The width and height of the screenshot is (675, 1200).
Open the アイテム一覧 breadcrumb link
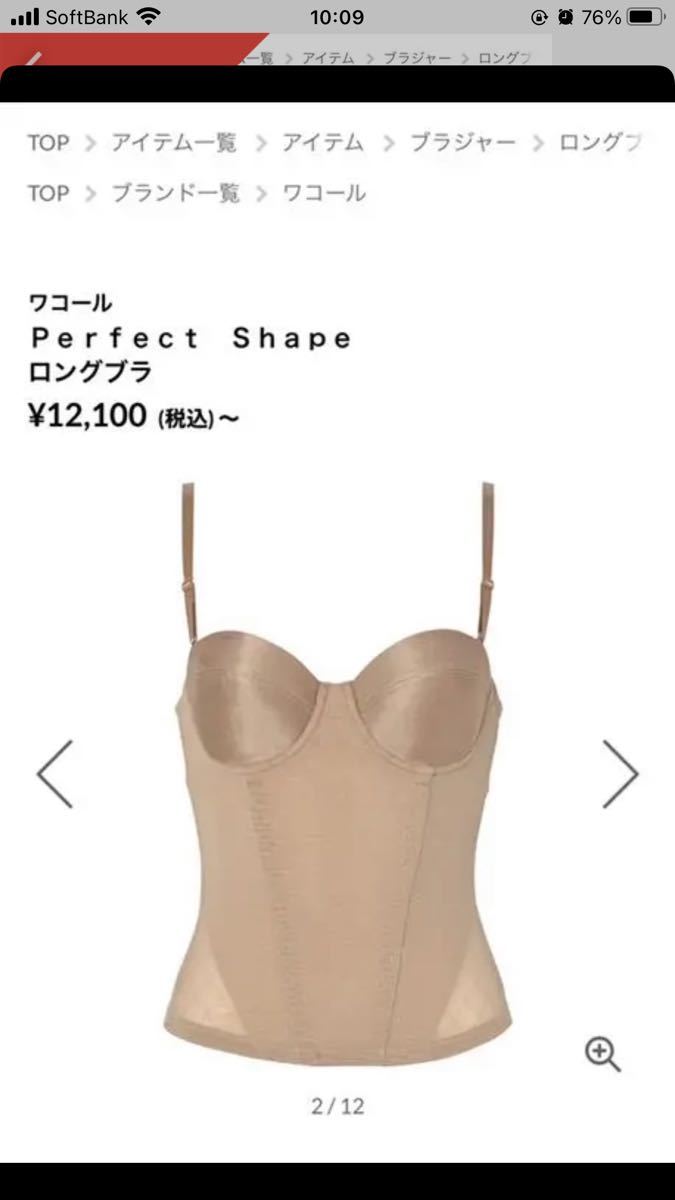click(174, 143)
